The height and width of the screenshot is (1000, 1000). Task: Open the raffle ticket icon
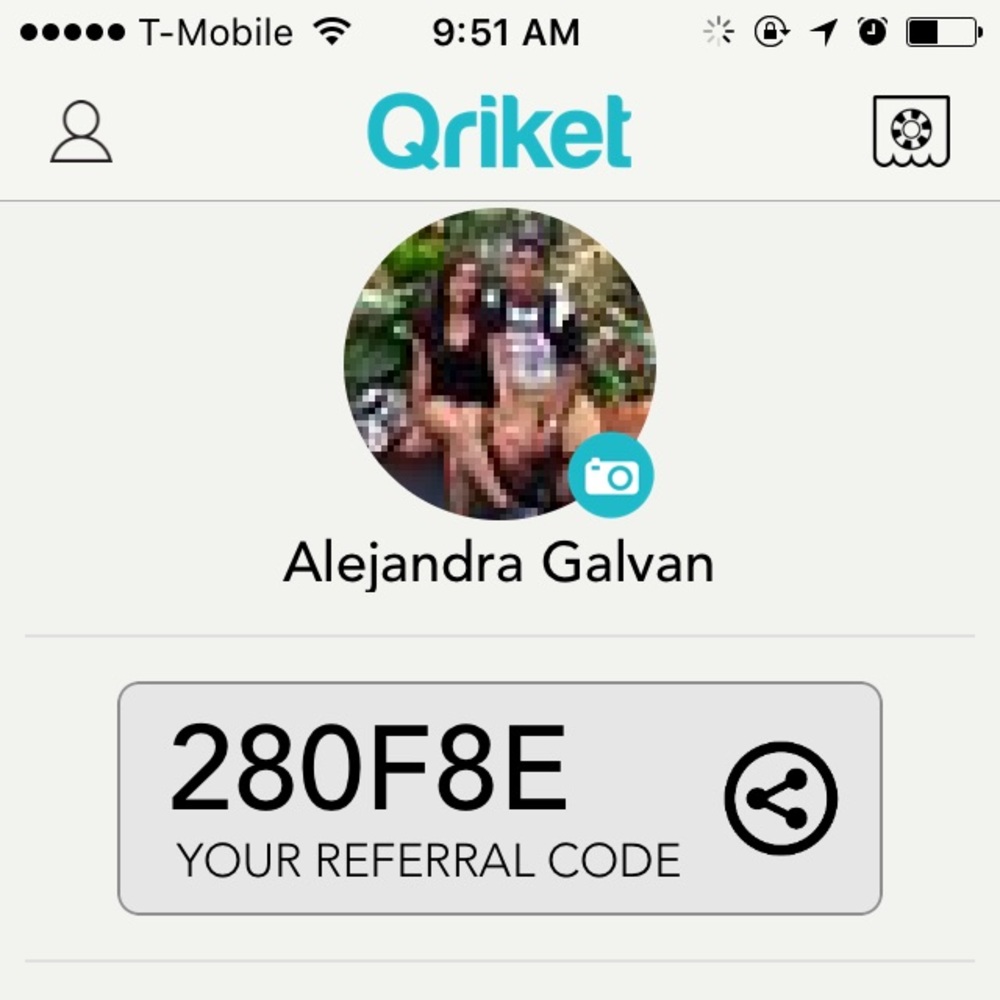click(910, 131)
